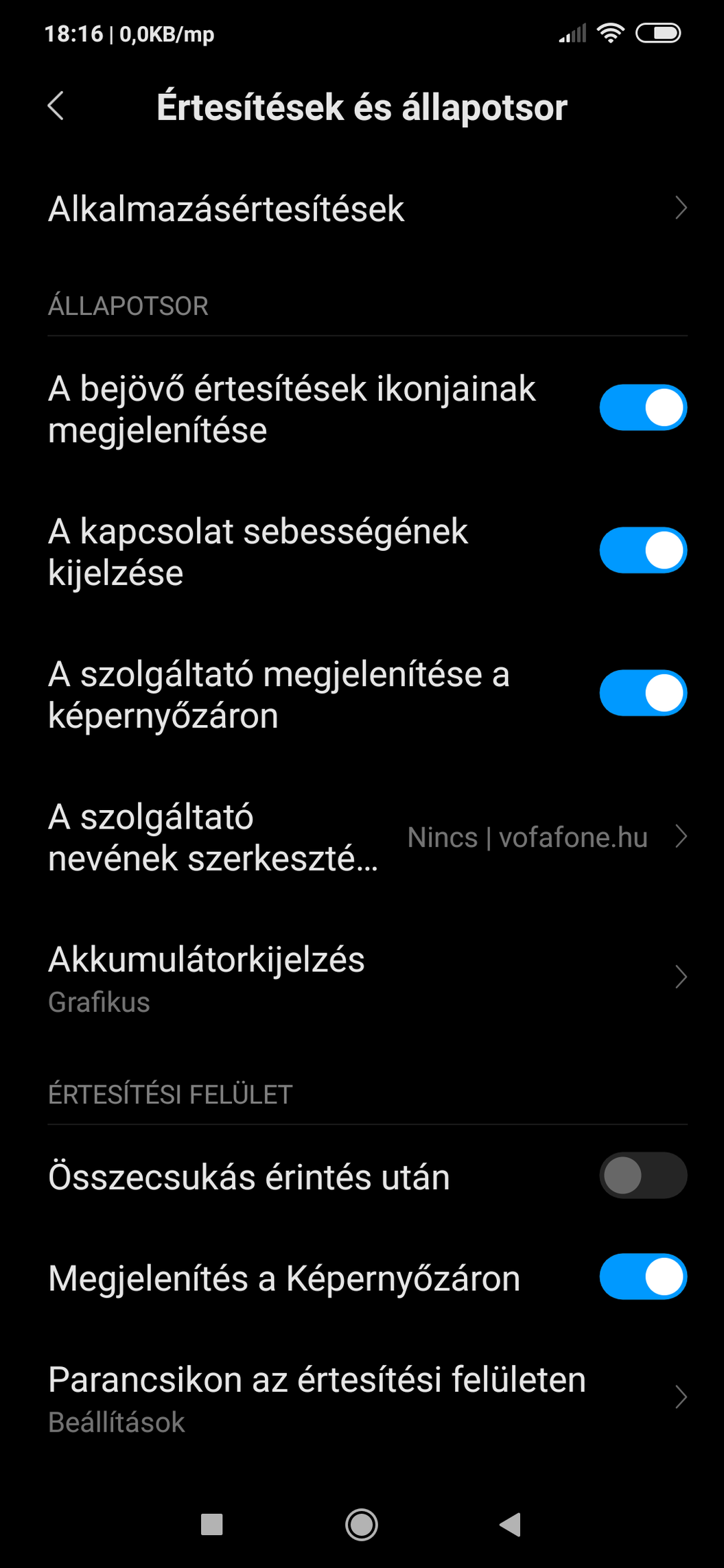The width and height of the screenshot is (724, 1568).
Task: Go back using the top-left arrow
Action: pyautogui.click(x=56, y=106)
